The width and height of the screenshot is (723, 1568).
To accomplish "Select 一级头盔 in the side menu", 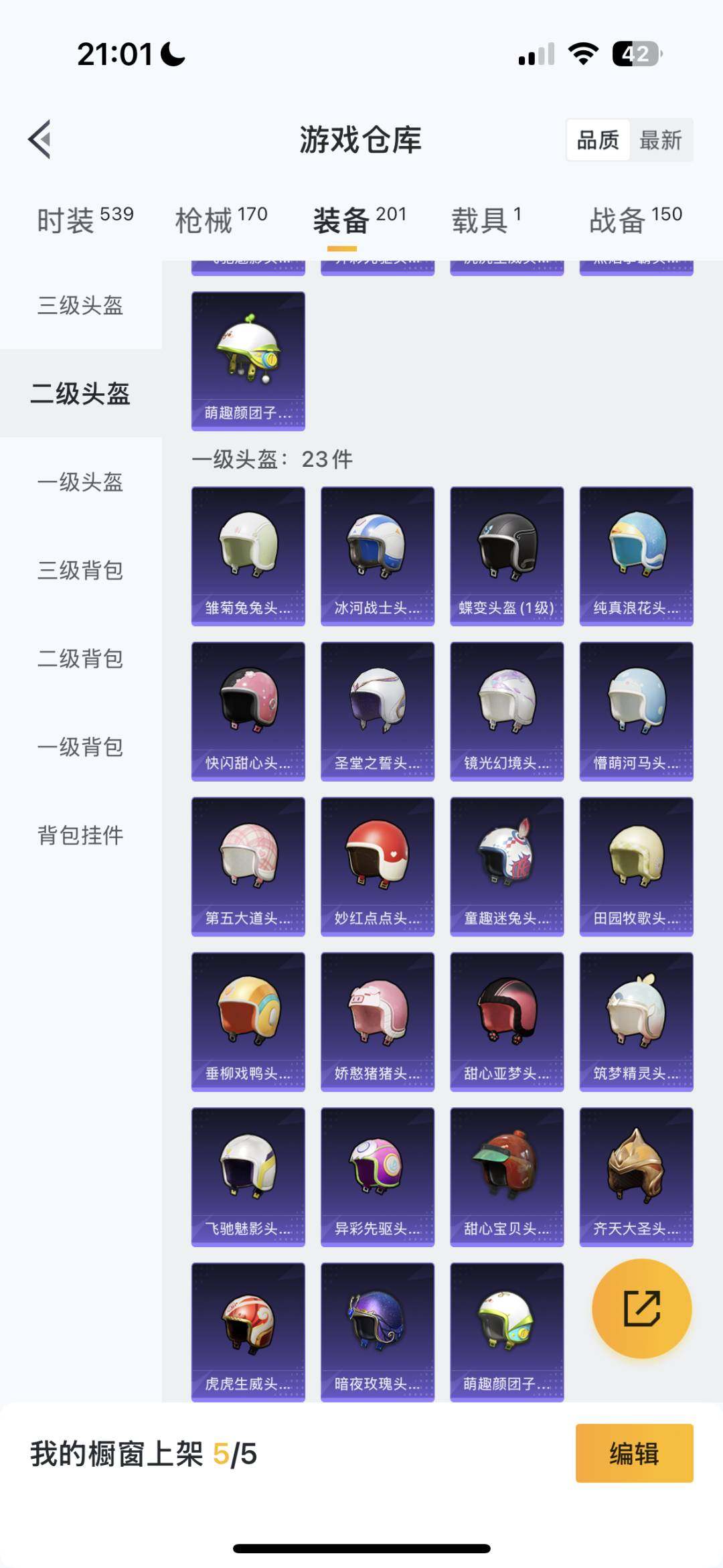I will 80,482.
